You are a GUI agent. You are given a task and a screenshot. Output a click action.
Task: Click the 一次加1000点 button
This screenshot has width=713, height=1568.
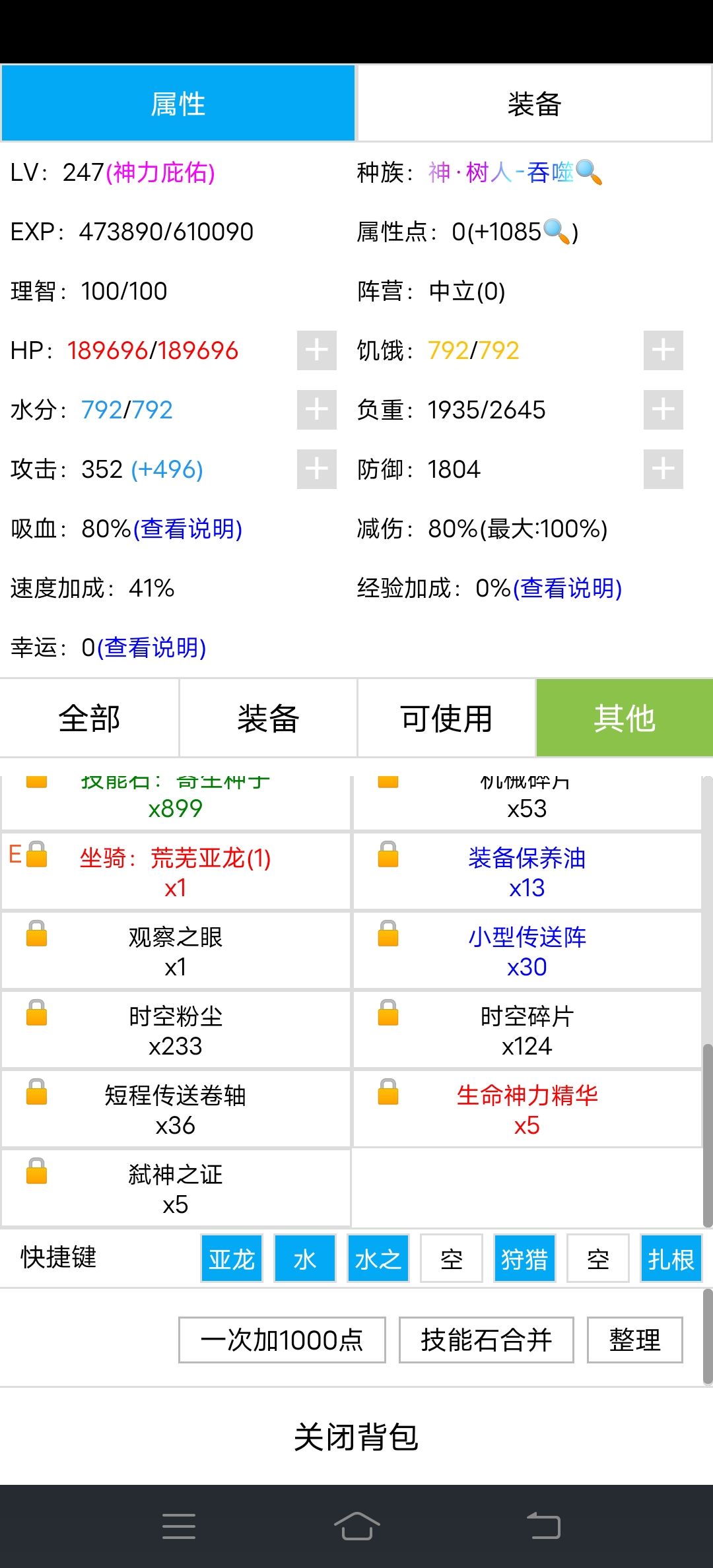tap(281, 1341)
